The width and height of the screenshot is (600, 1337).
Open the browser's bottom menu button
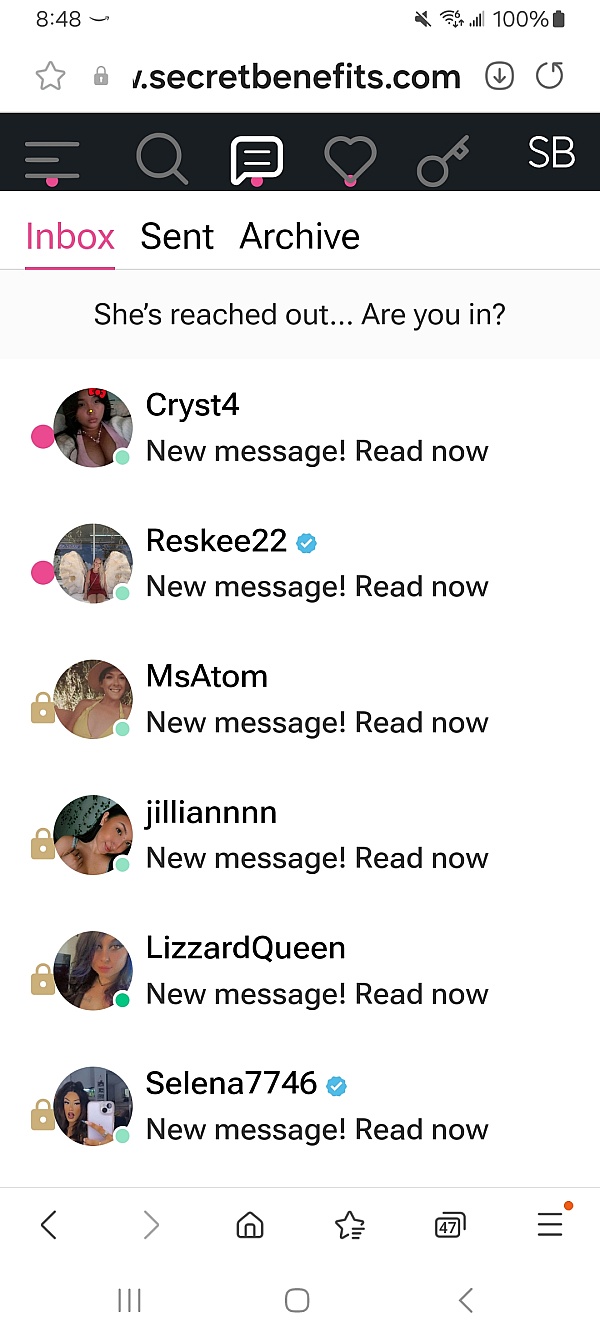(550, 1224)
